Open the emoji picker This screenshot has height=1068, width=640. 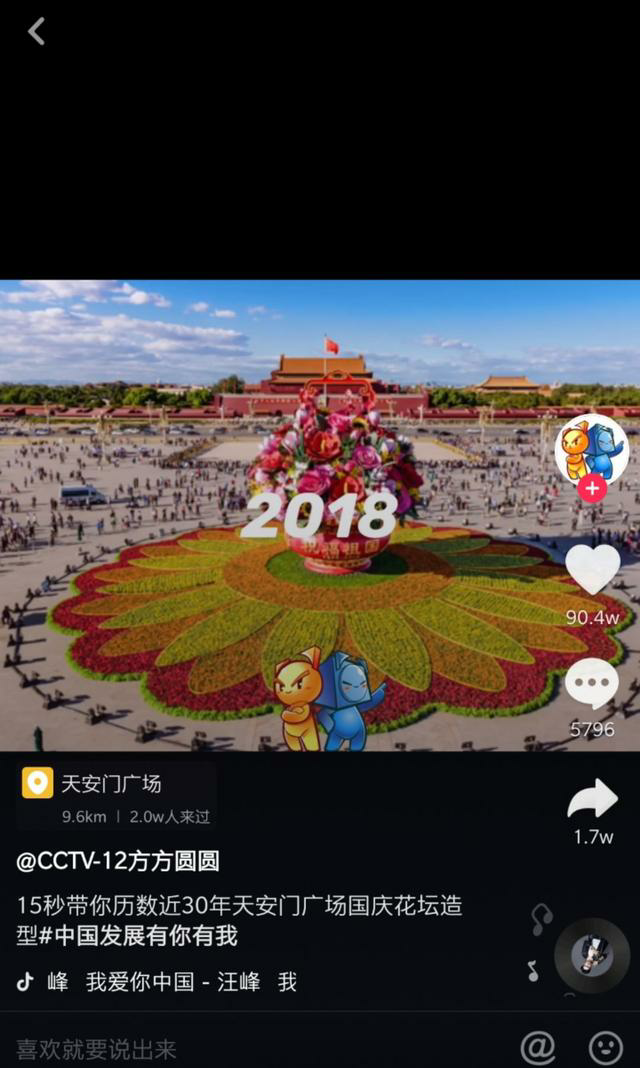tap(605, 1048)
